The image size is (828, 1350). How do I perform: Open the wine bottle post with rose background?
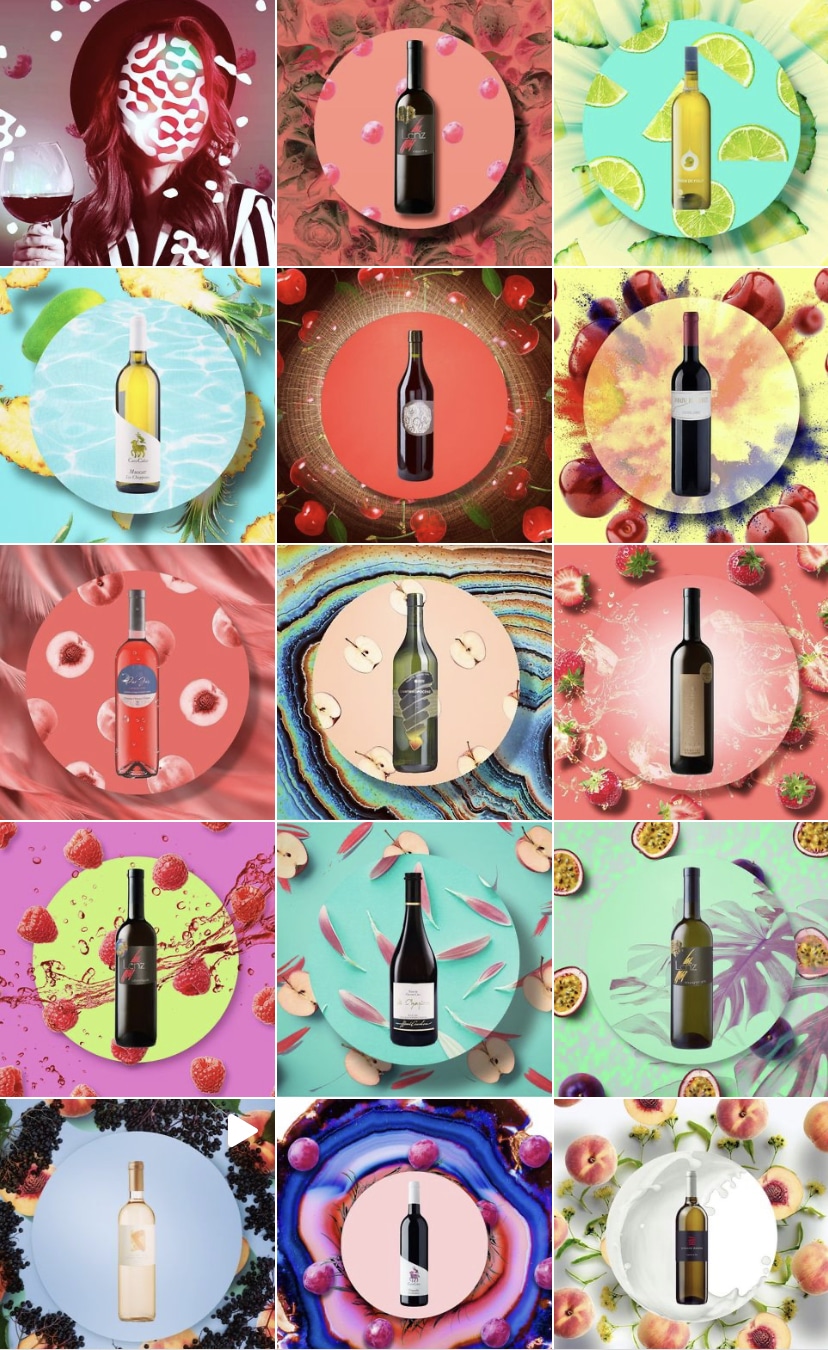(414, 132)
